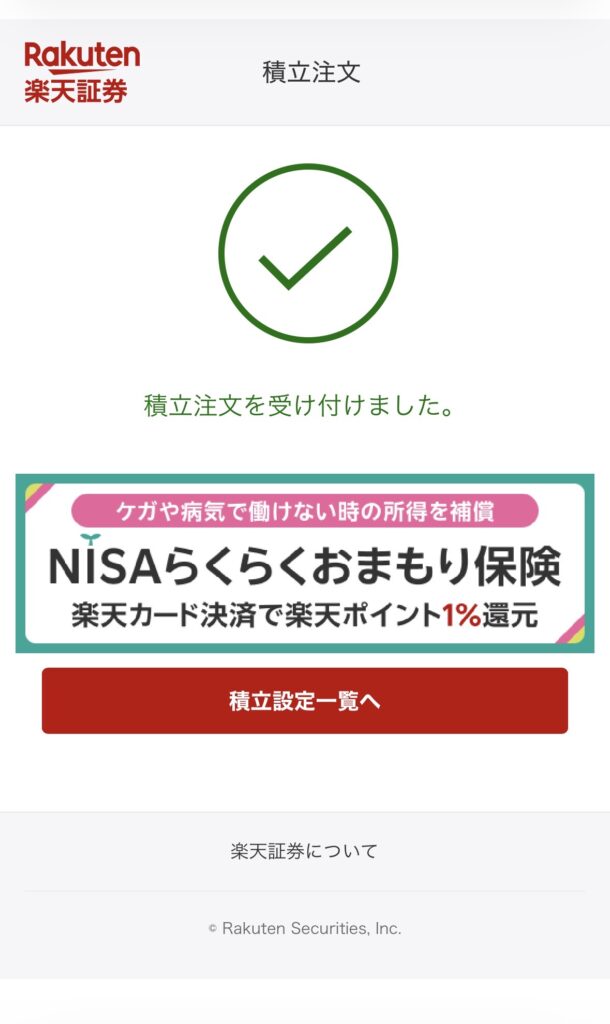Open 楽天証券について link
The height and width of the screenshot is (1024, 610).
[304, 852]
